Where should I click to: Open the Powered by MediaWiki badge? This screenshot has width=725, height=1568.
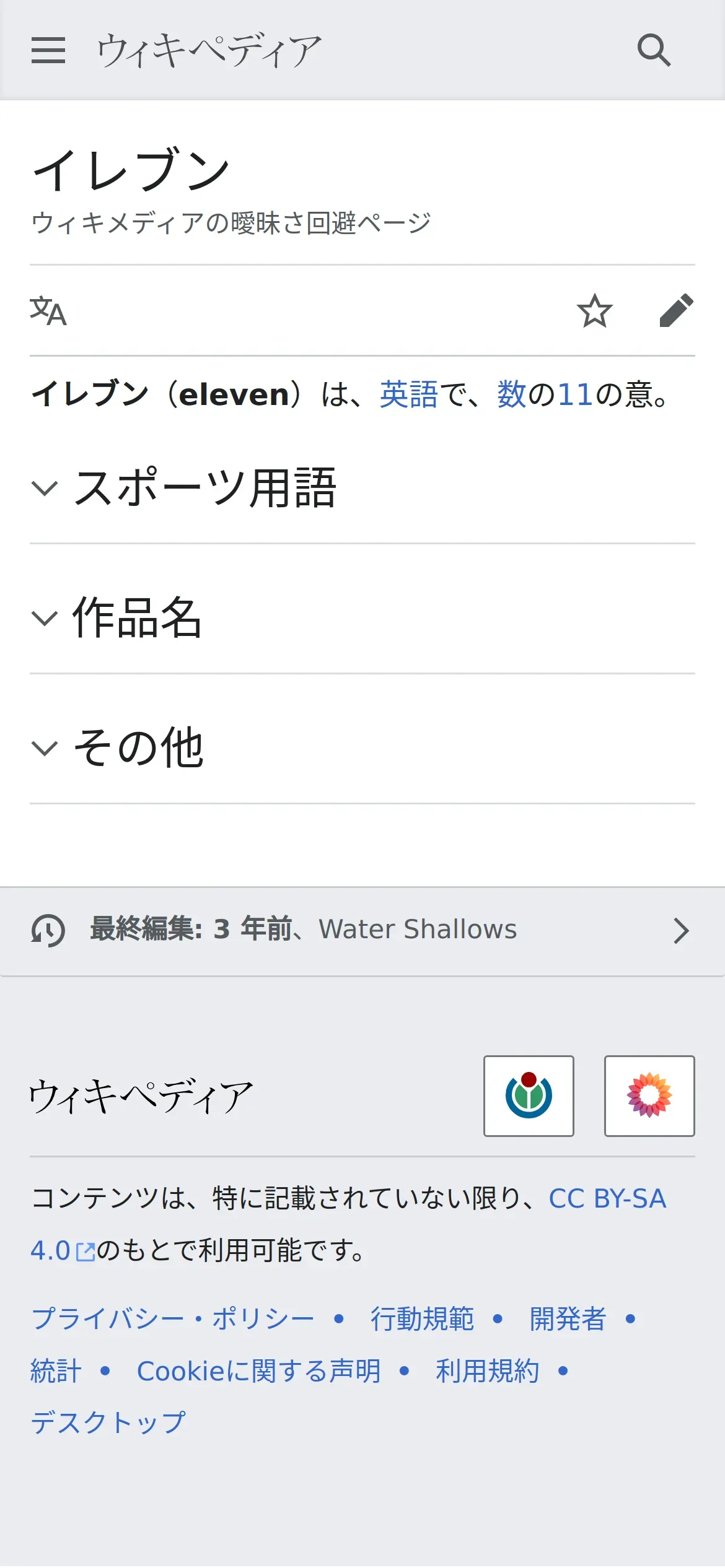(649, 1095)
